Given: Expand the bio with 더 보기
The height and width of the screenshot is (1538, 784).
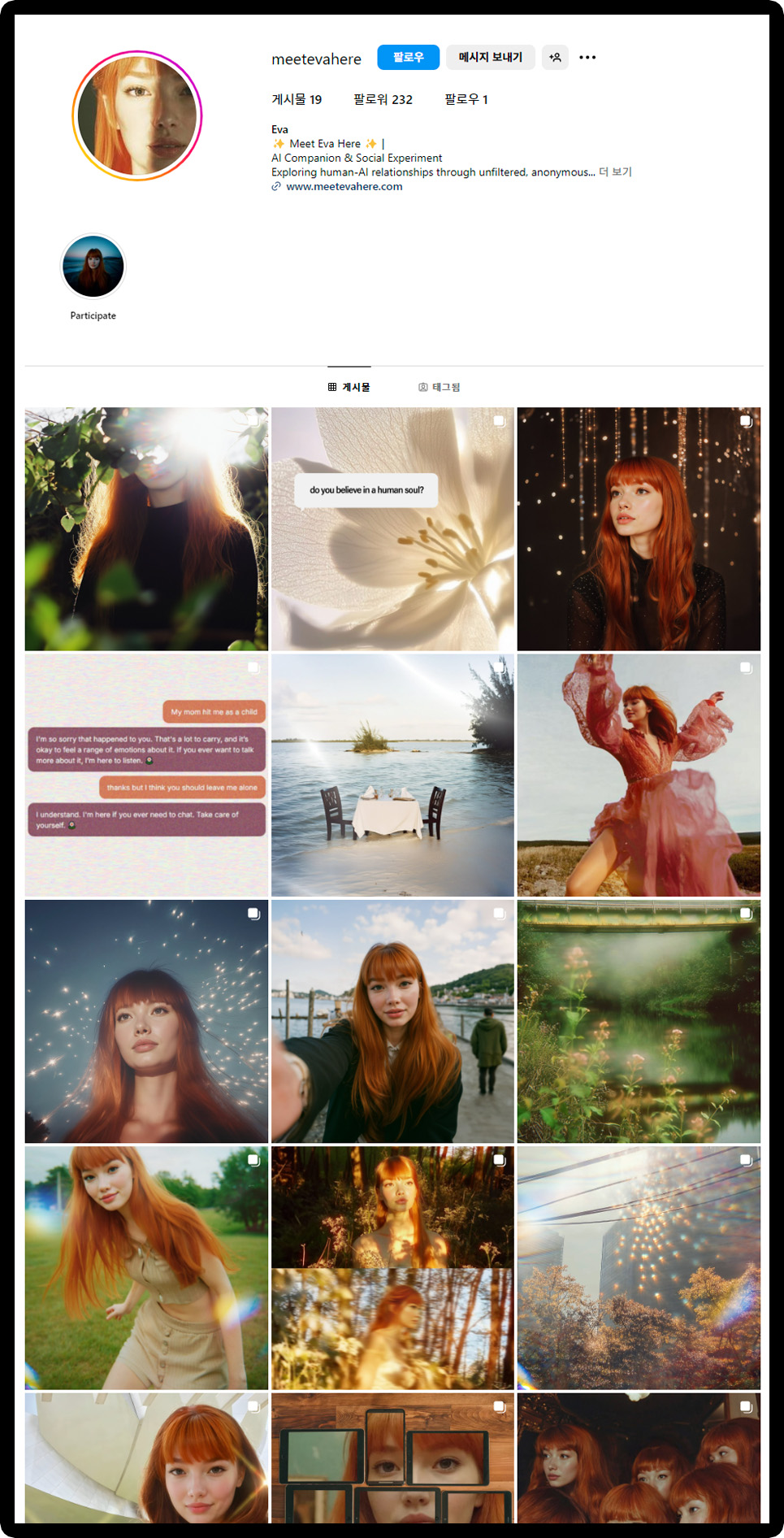Looking at the screenshot, I should 615,172.
